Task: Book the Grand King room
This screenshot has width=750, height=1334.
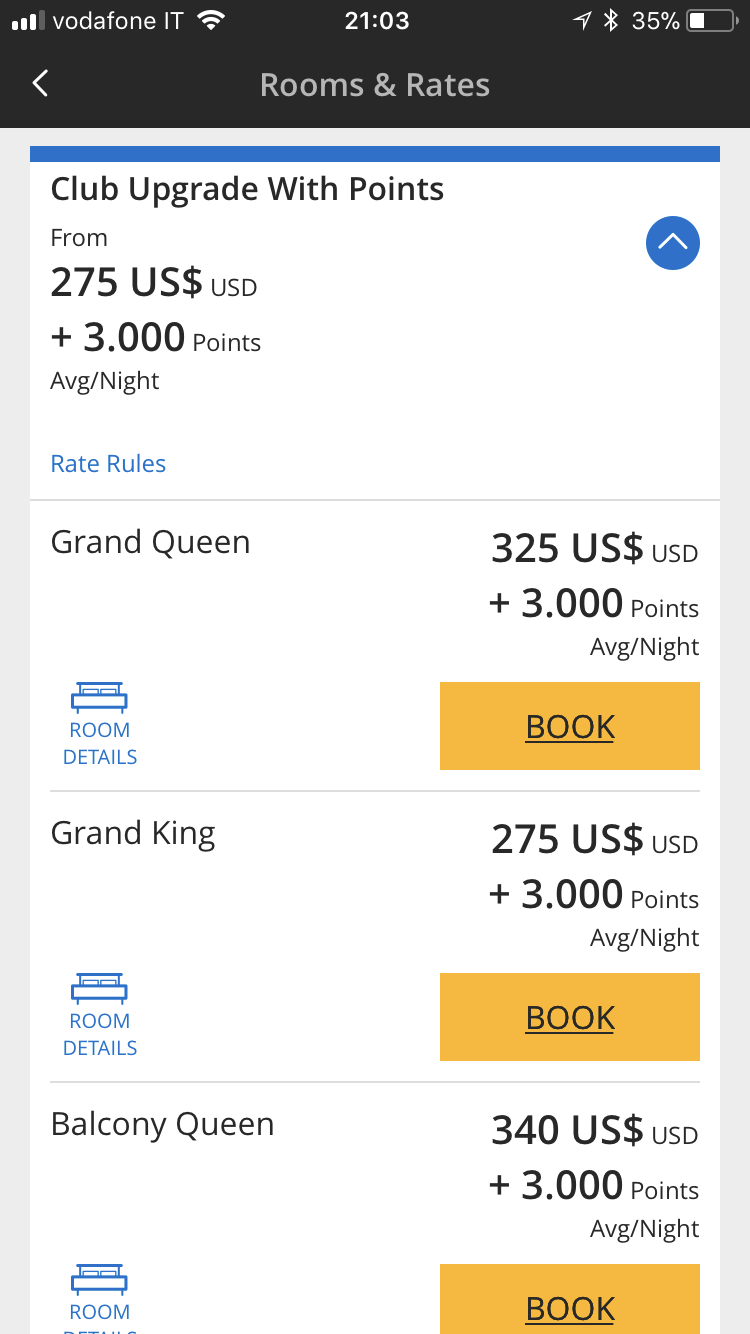Action: pos(570,1017)
